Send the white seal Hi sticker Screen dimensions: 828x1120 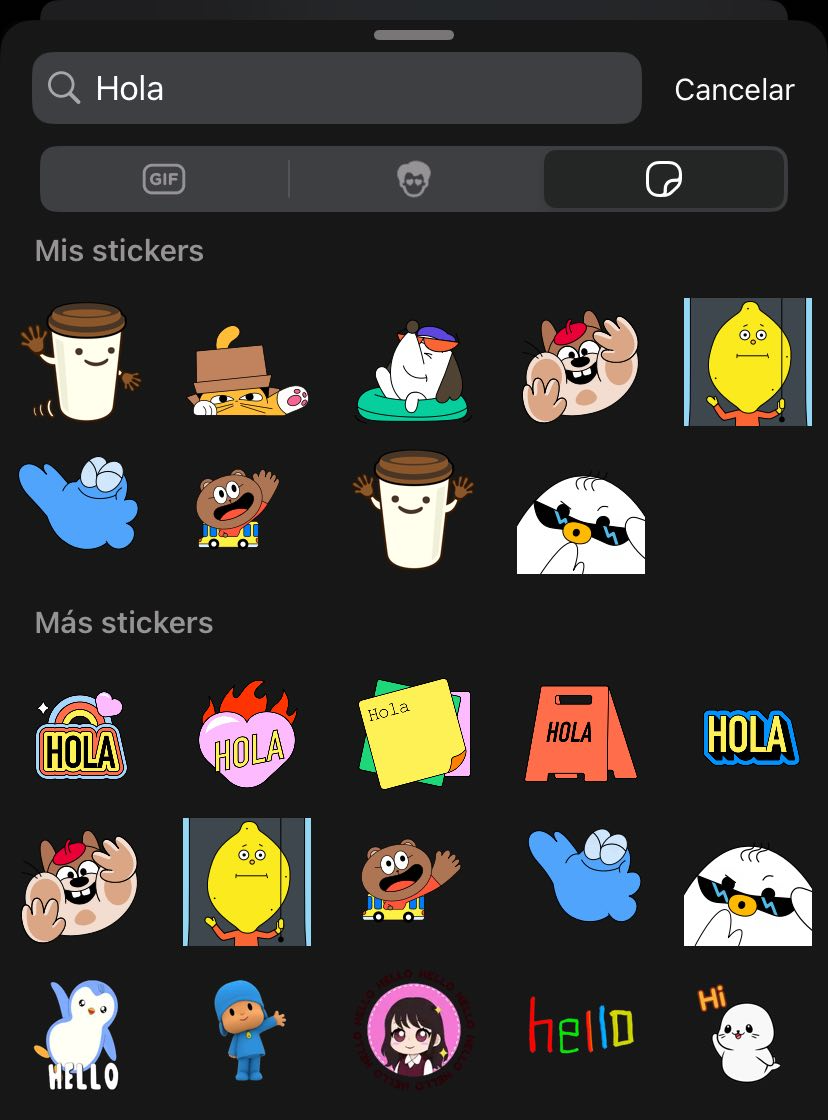[x=744, y=1035]
